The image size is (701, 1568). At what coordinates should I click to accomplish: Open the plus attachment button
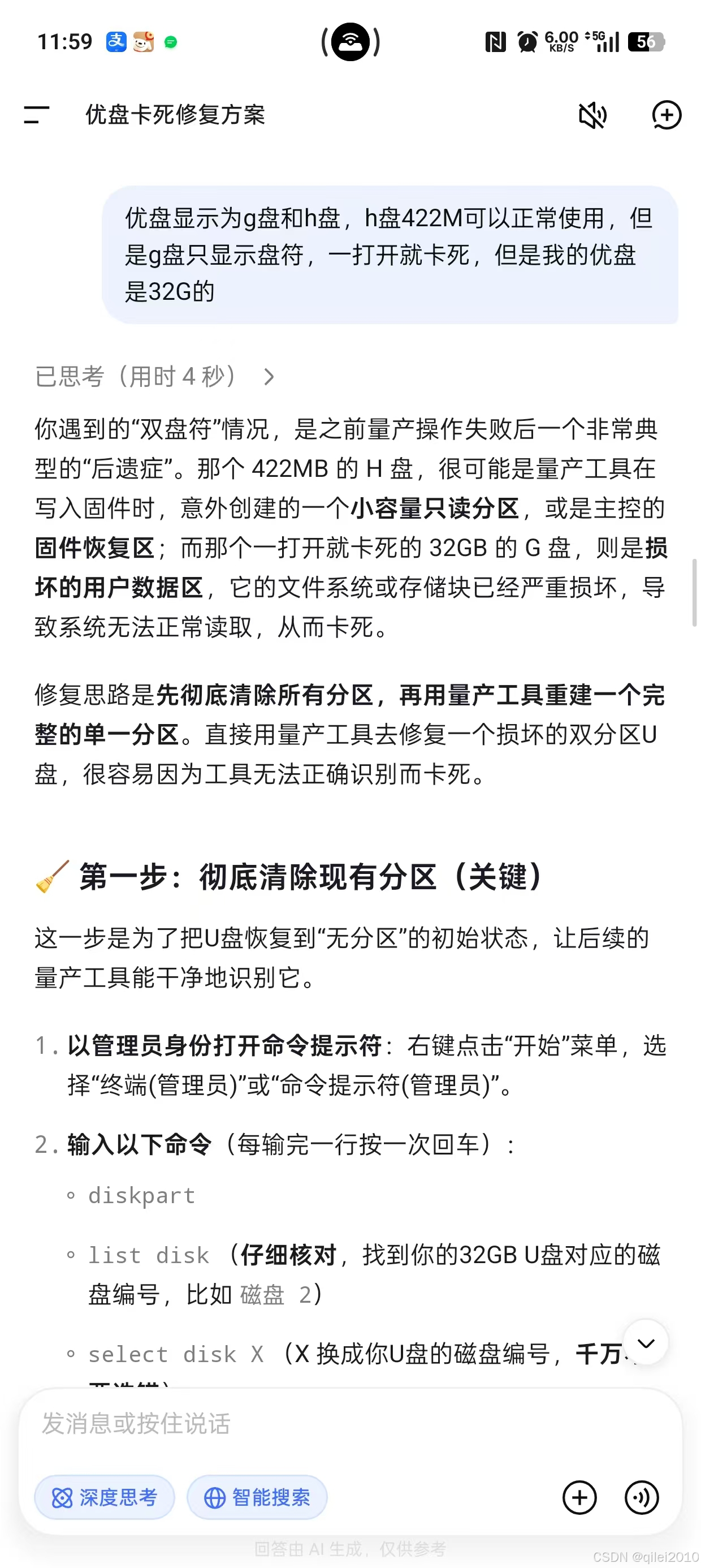(579, 1497)
